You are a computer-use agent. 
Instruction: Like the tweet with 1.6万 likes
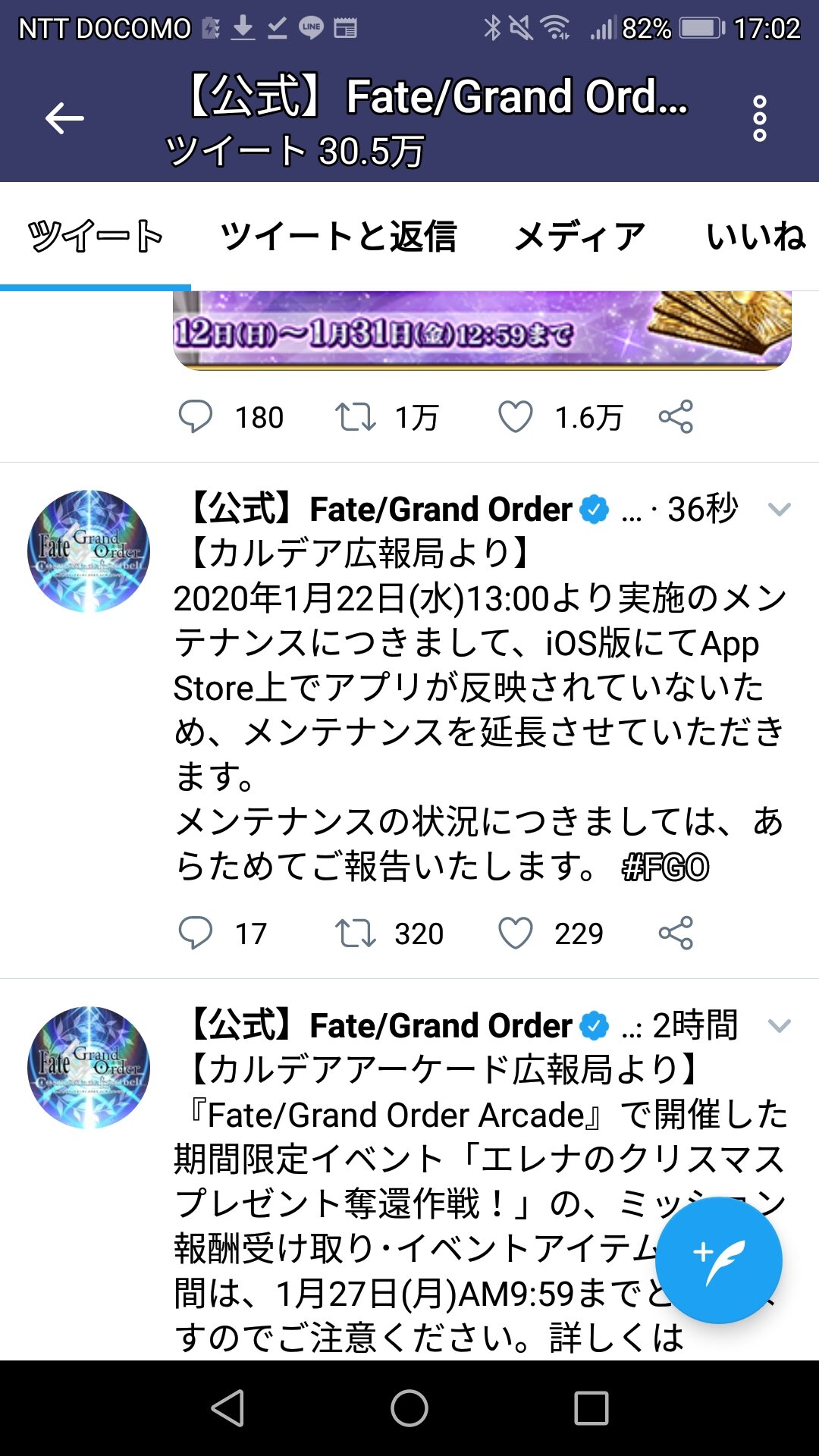[x=516, y=417]
